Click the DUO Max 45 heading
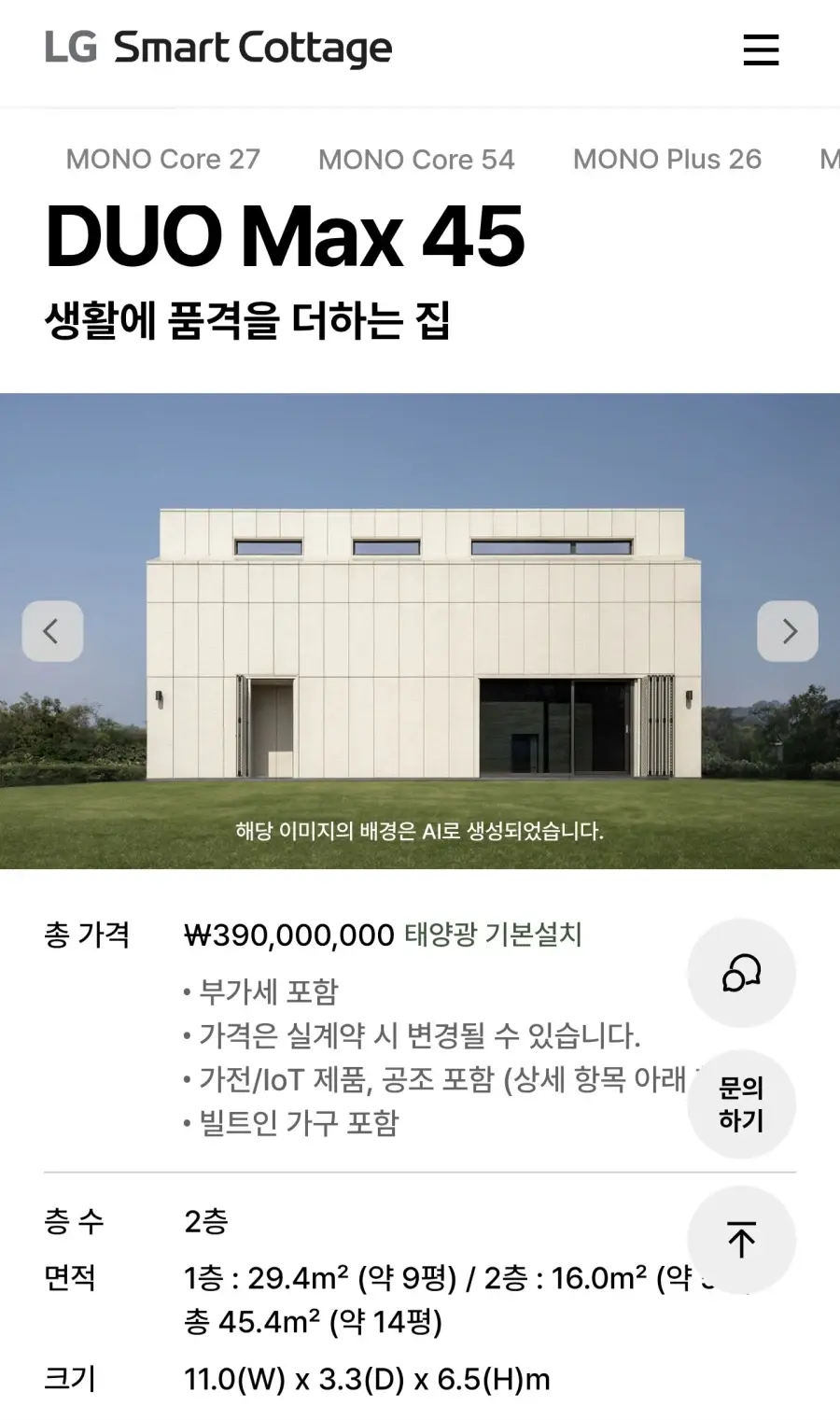Image resolution: width=840 pixels, height=1420 pixels. coord(287,236)
